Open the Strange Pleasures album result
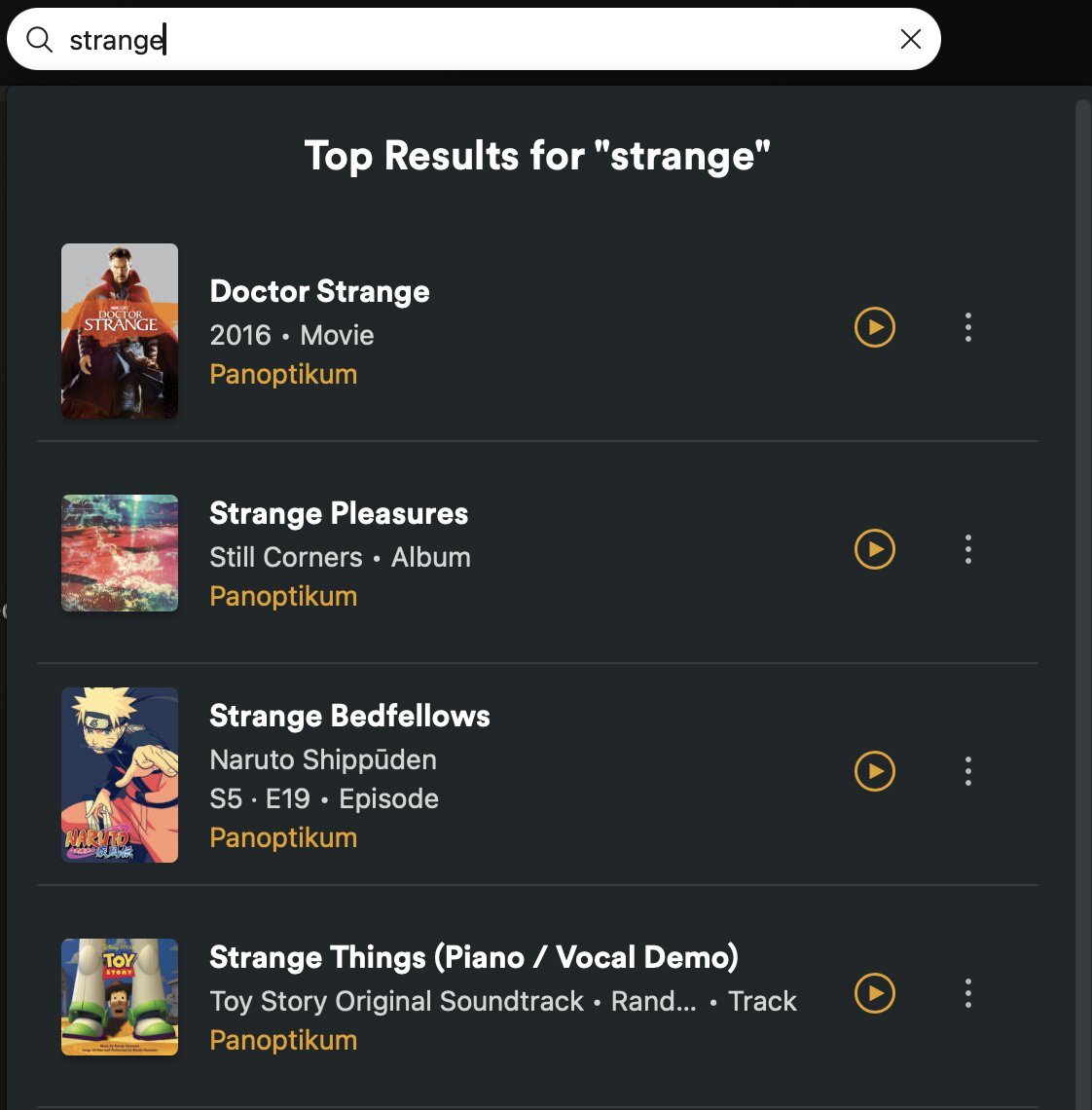The image size is (1092, 1110). pos(339,514)
